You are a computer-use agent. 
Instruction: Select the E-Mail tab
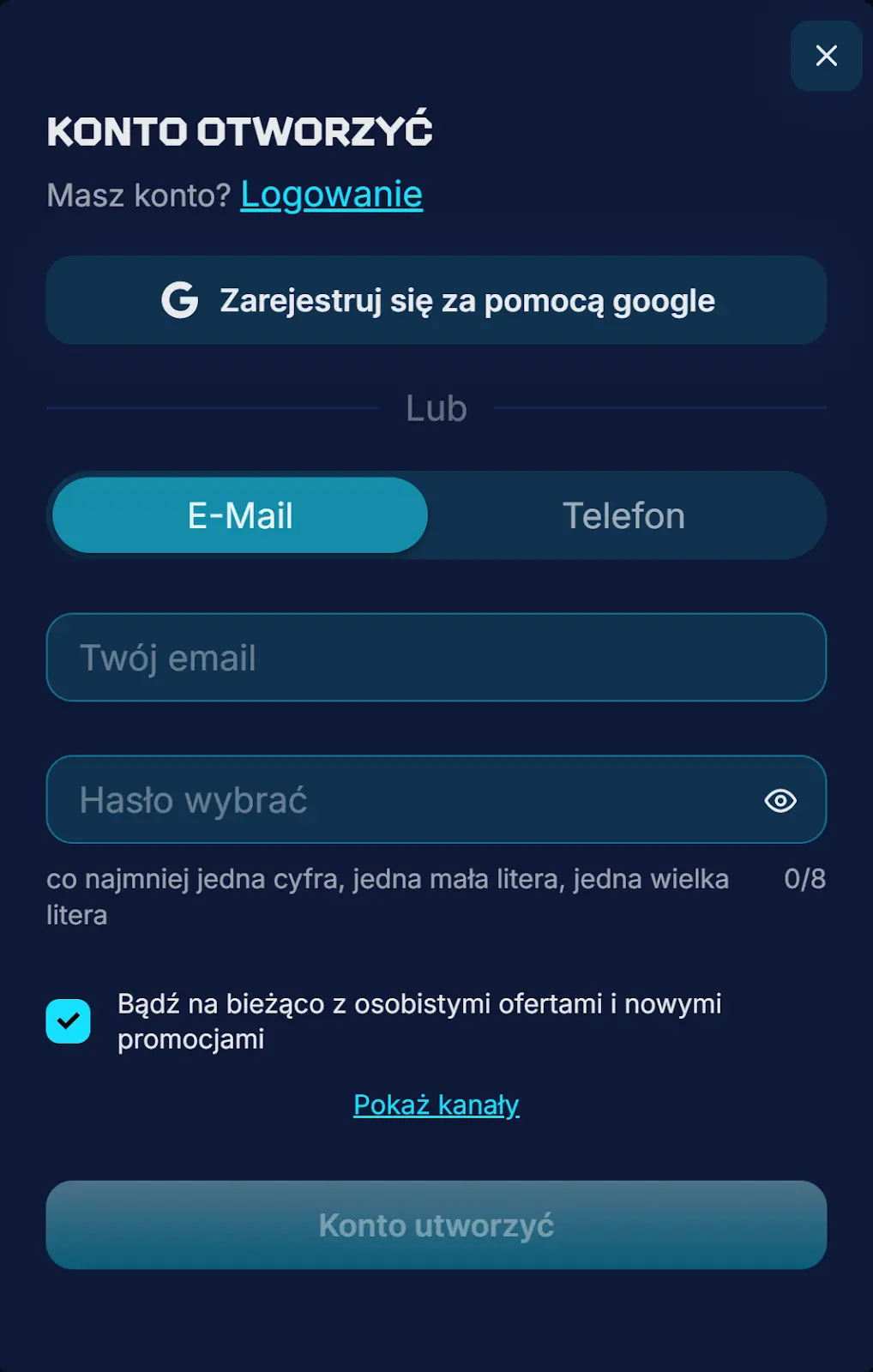point(240,515)
